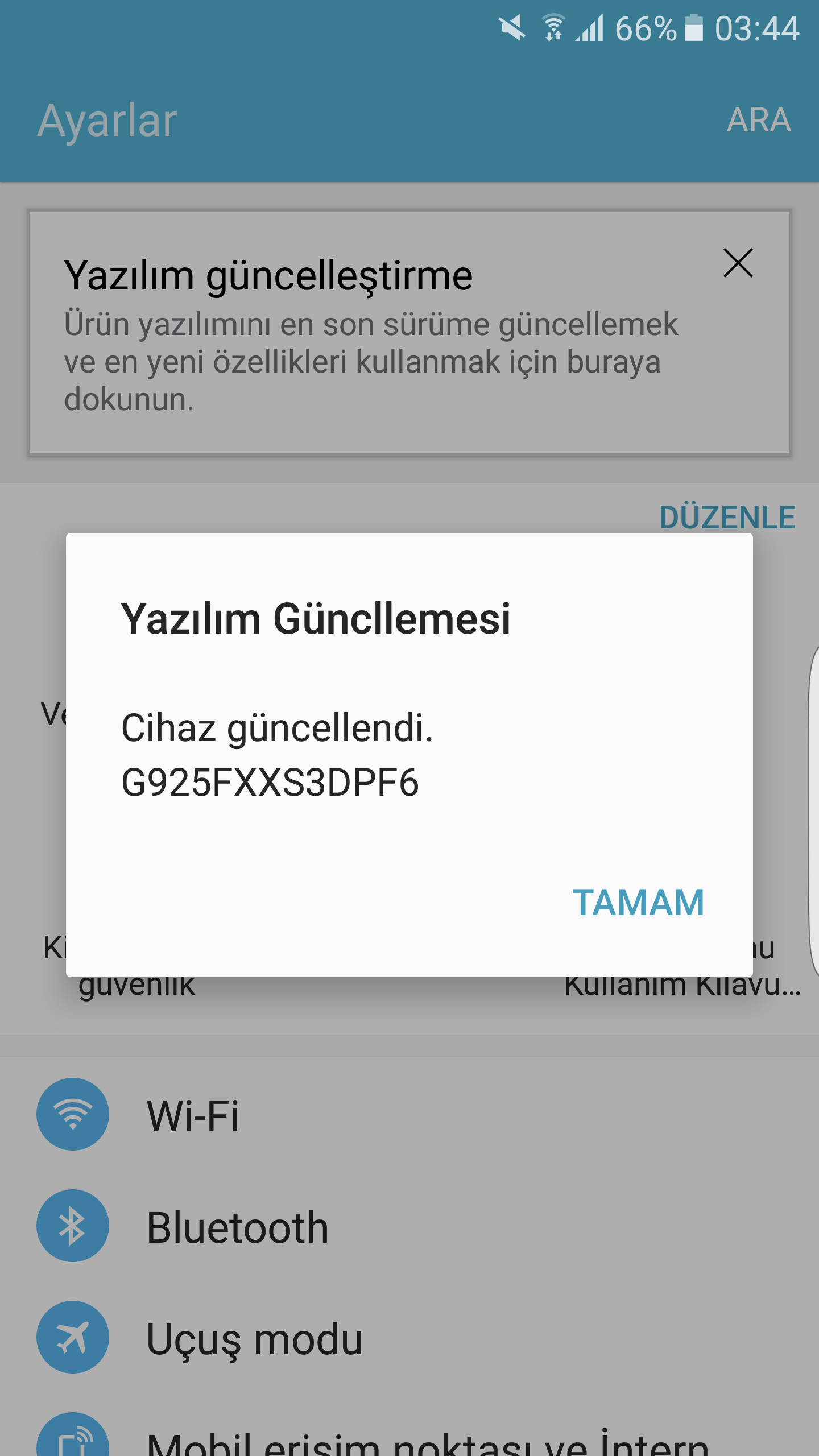Open Mobil erişim noktası settings

427,1442
